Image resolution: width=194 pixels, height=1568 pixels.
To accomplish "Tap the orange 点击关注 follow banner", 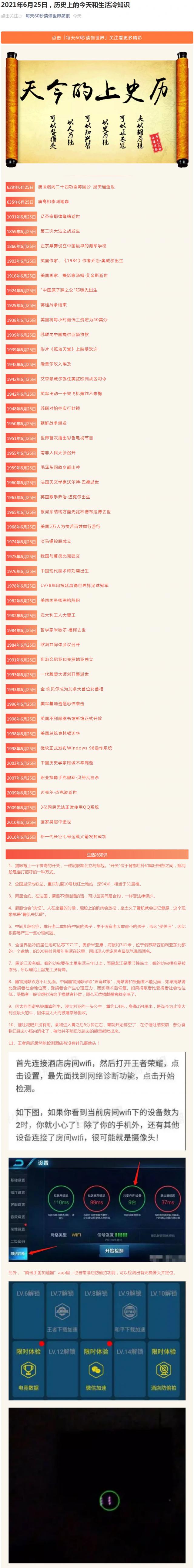I will click(x=97, y=38).
